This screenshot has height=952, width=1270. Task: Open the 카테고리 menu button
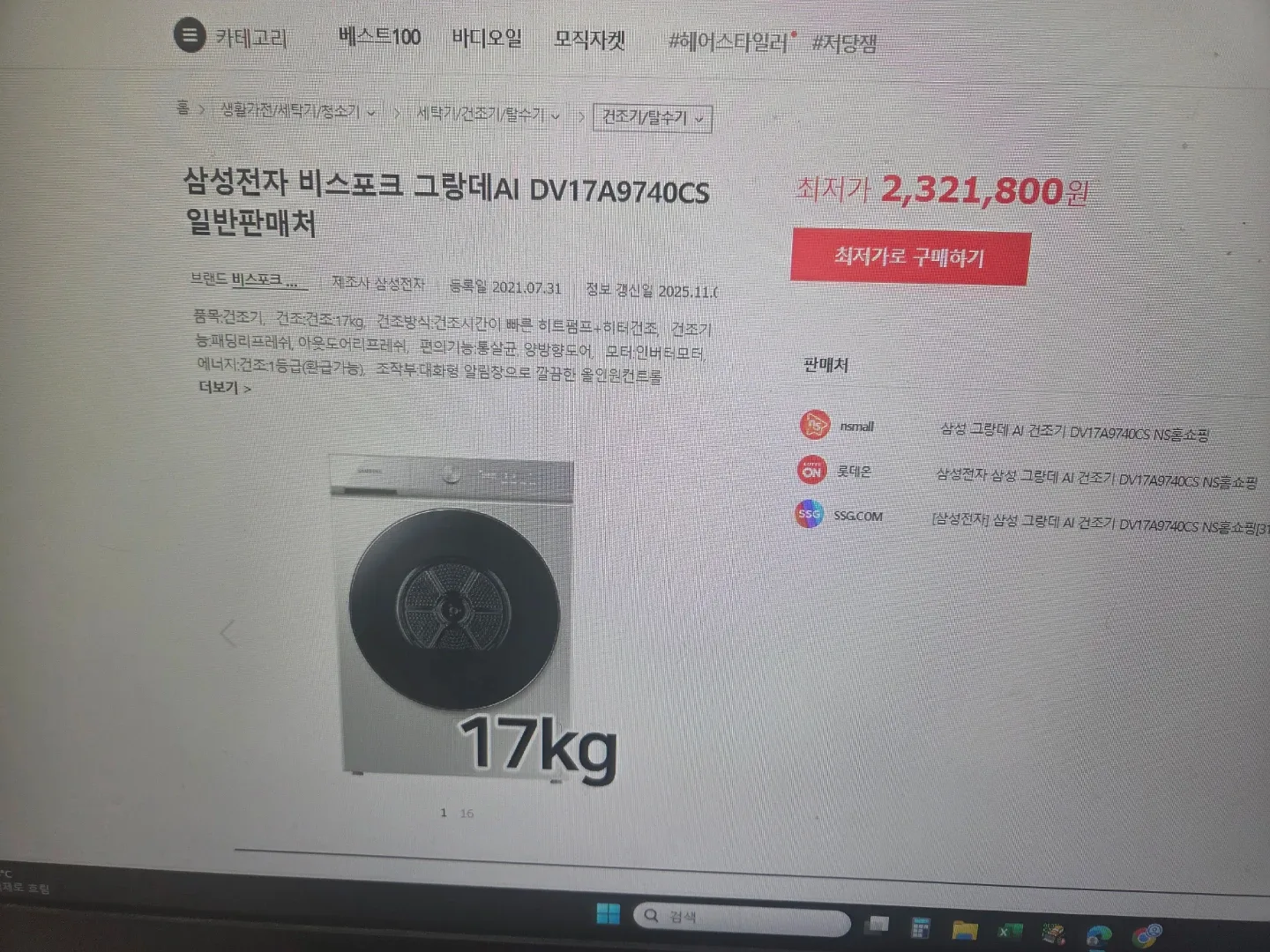[231, 37]
